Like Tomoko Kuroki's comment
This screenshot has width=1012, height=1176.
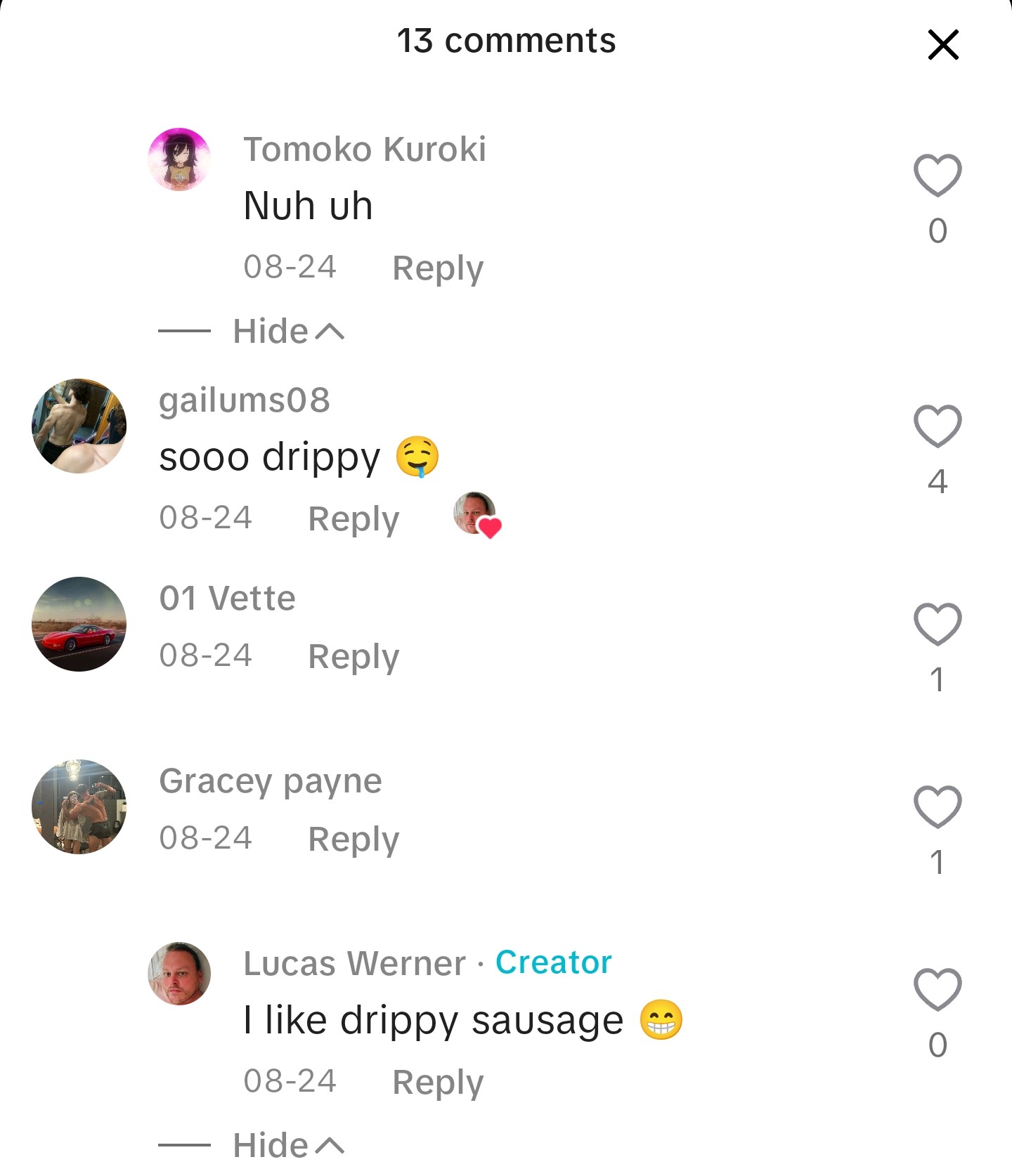(938, 175)
